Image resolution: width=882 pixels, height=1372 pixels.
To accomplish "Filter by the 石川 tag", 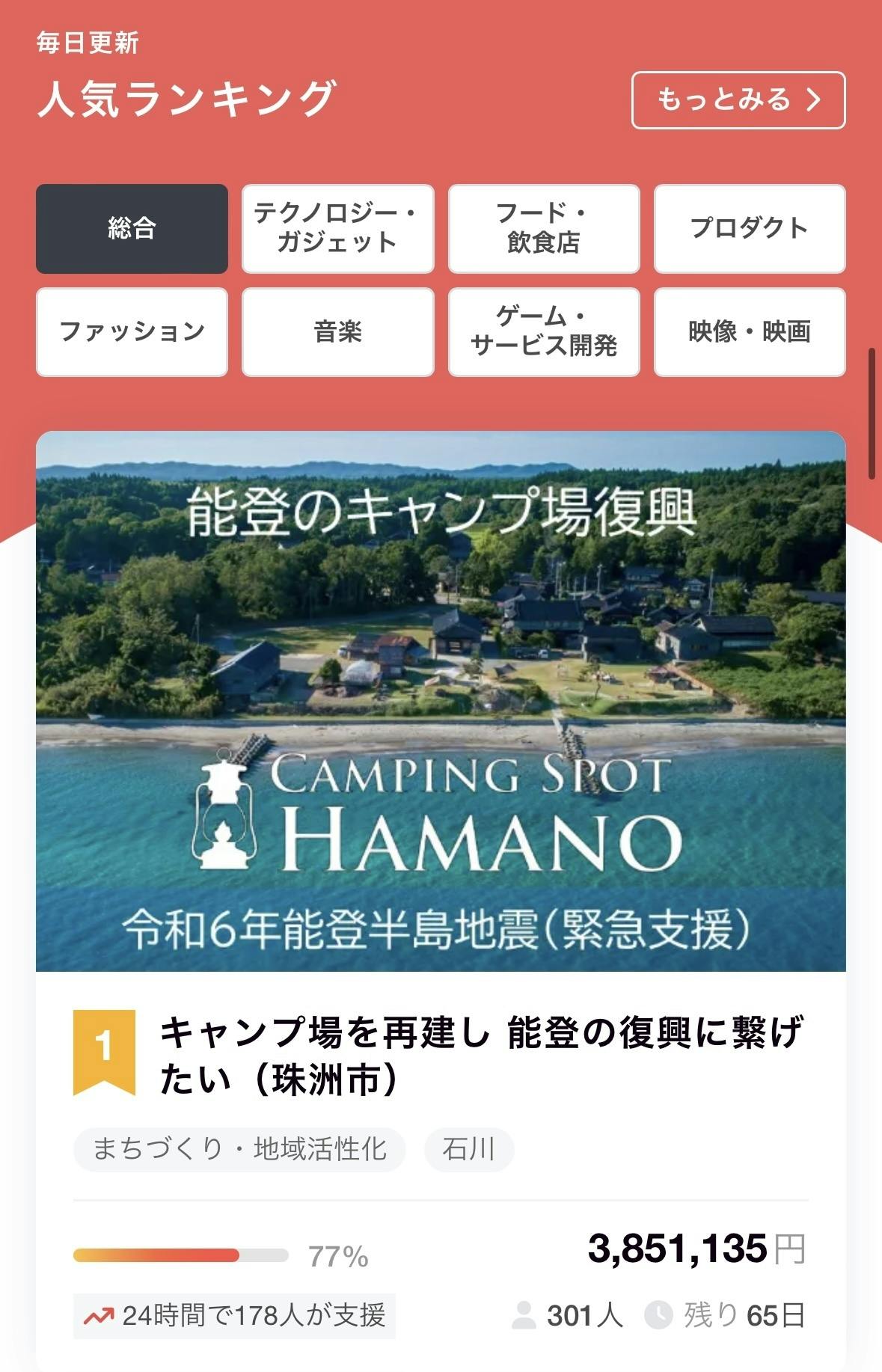I will 469,1148.
